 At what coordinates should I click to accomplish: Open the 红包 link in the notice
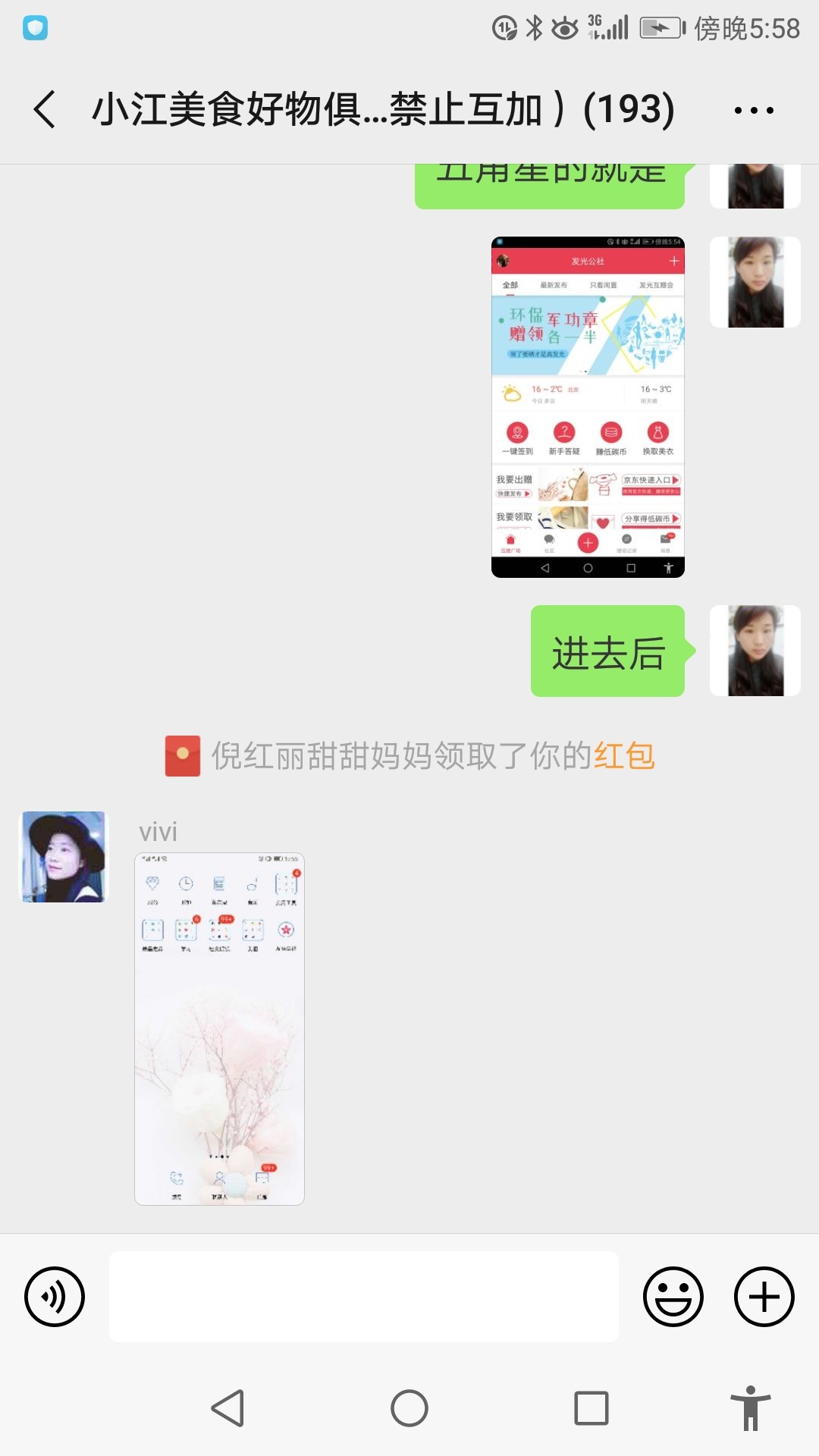(x=625, y=755)
